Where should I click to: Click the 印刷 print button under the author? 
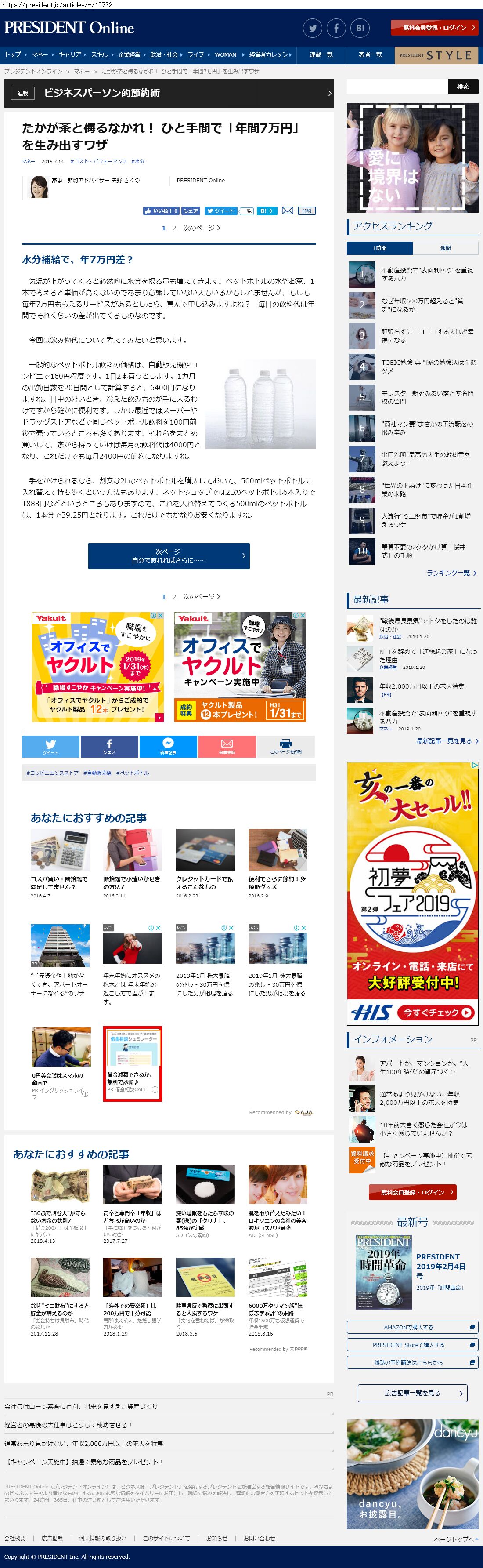coord(306,211)
